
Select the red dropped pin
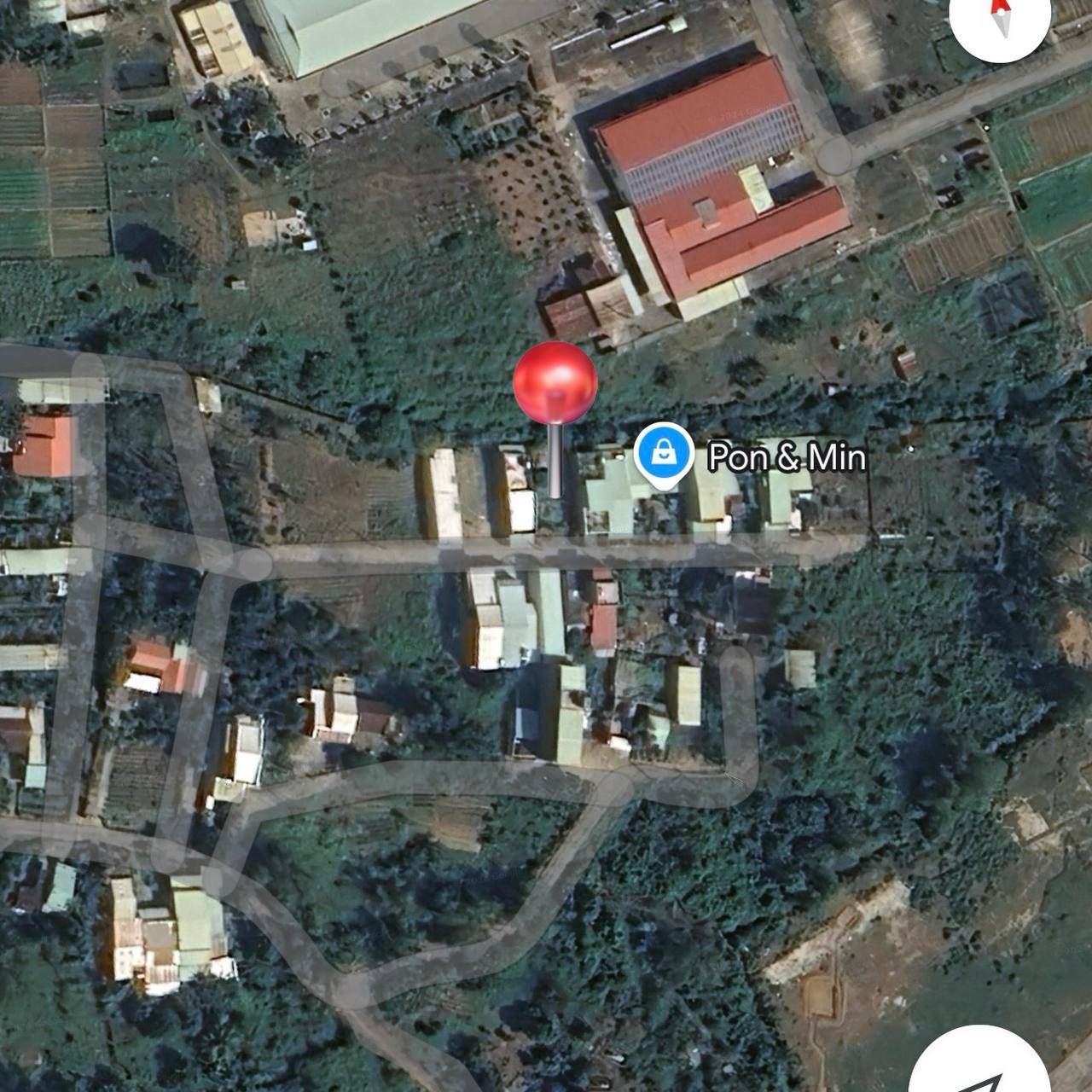tap(555, 383)
